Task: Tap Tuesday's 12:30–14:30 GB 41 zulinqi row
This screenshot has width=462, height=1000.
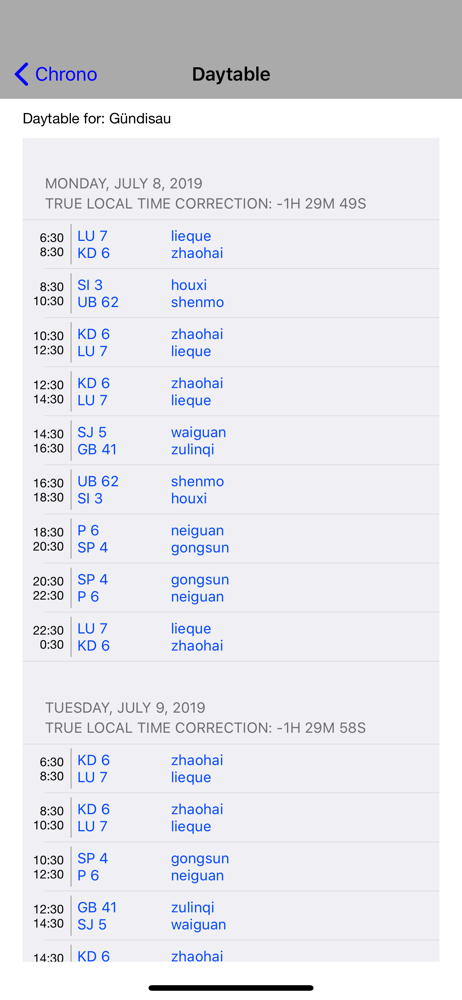Action: (231, 916)
